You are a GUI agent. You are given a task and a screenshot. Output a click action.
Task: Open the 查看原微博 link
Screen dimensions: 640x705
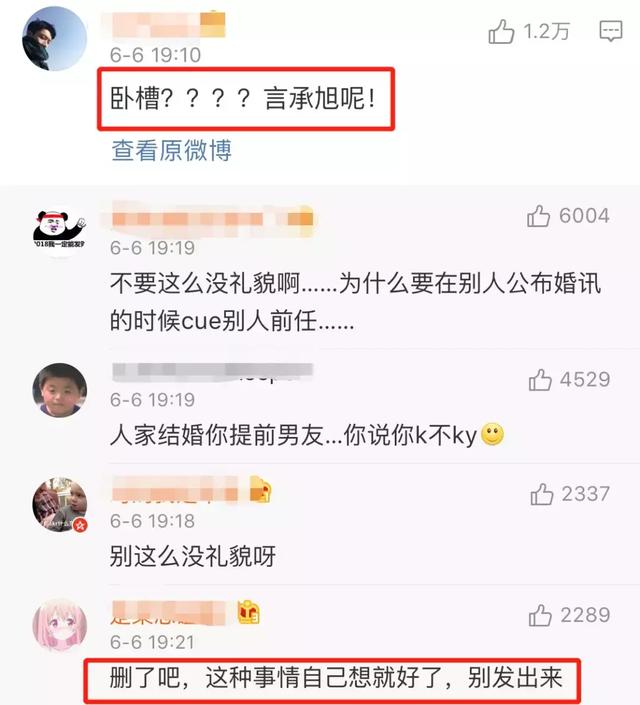(171, 150)
